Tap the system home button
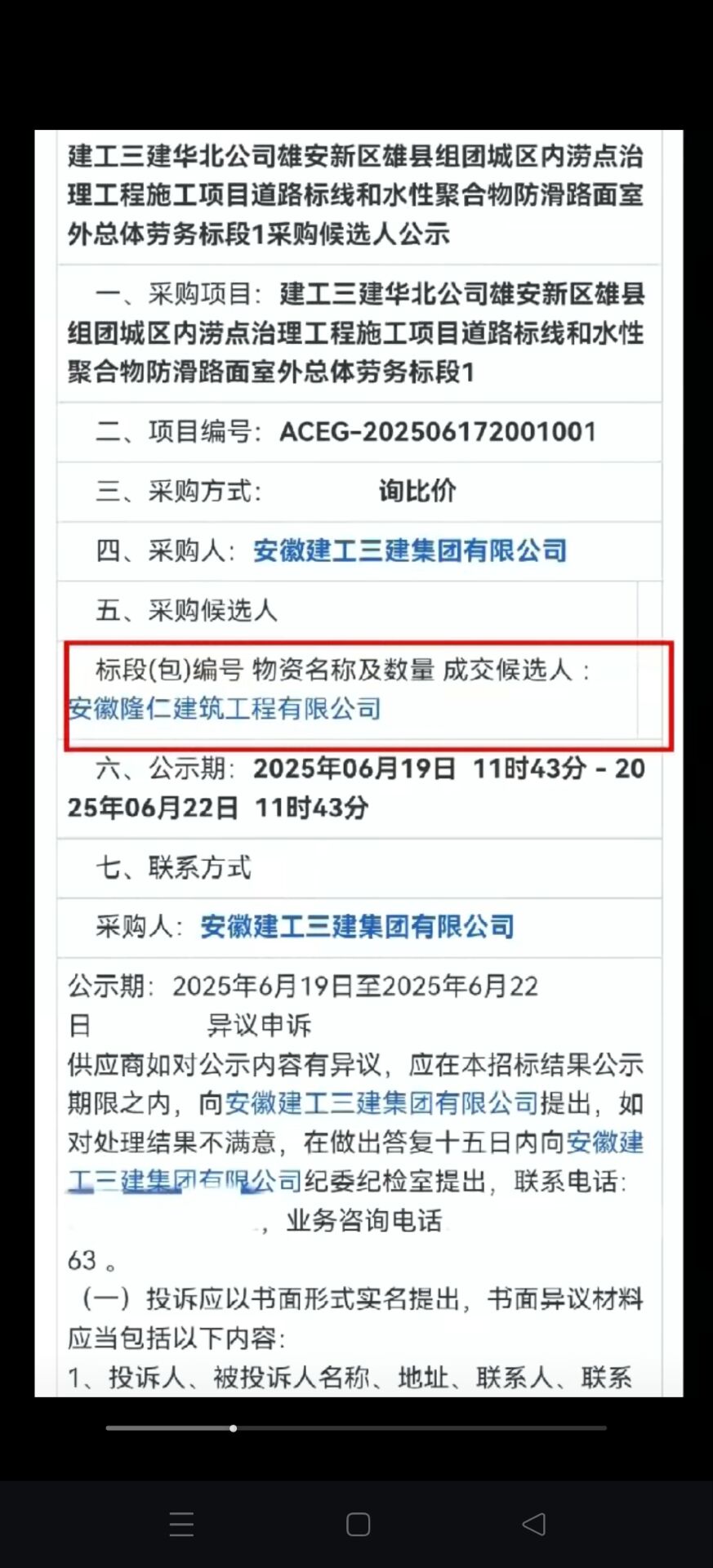Screen dimensions: 713x1568 358,1524
